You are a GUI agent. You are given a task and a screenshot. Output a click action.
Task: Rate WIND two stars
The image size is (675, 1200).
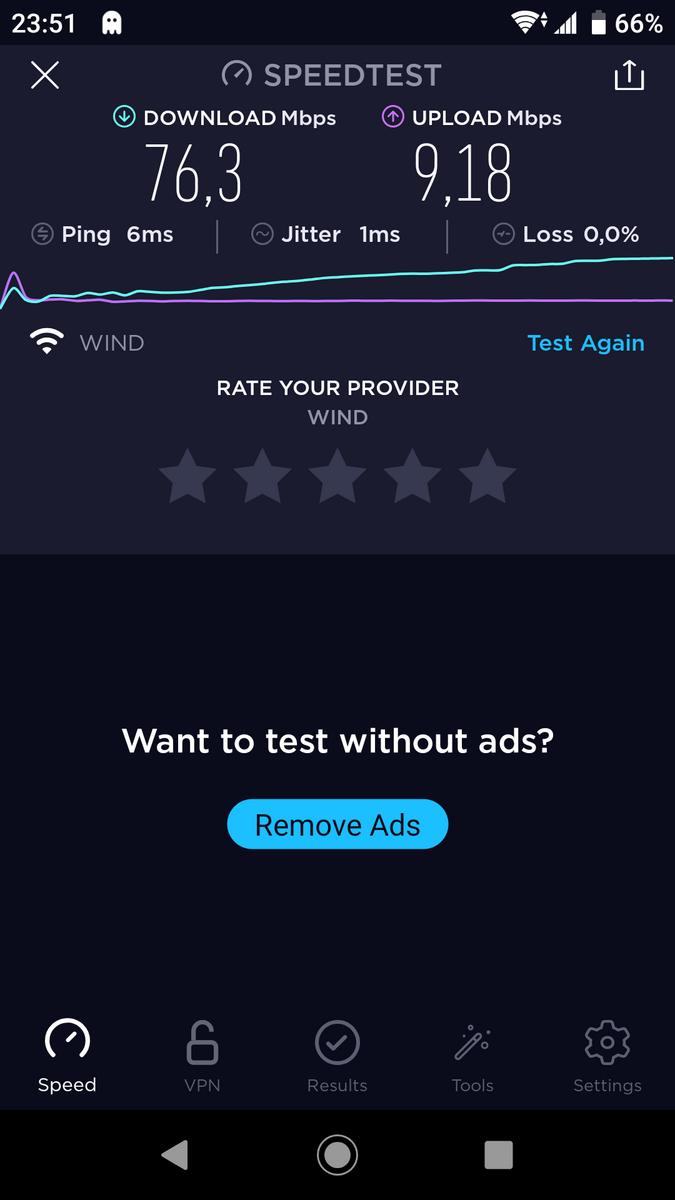click(263, 476)
